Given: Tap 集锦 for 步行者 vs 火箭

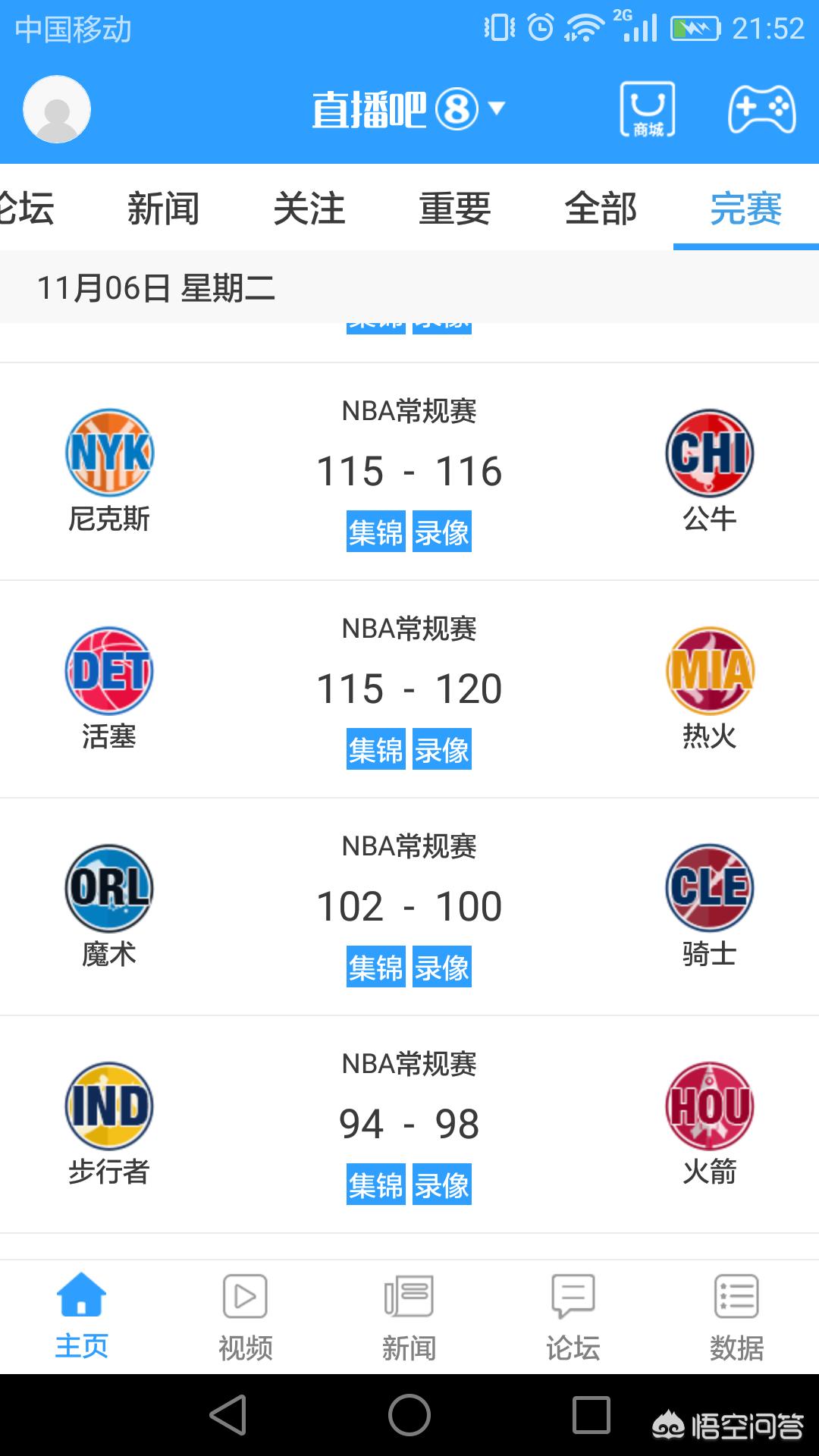Looking at the screenshot, I should pos(376,1185).
